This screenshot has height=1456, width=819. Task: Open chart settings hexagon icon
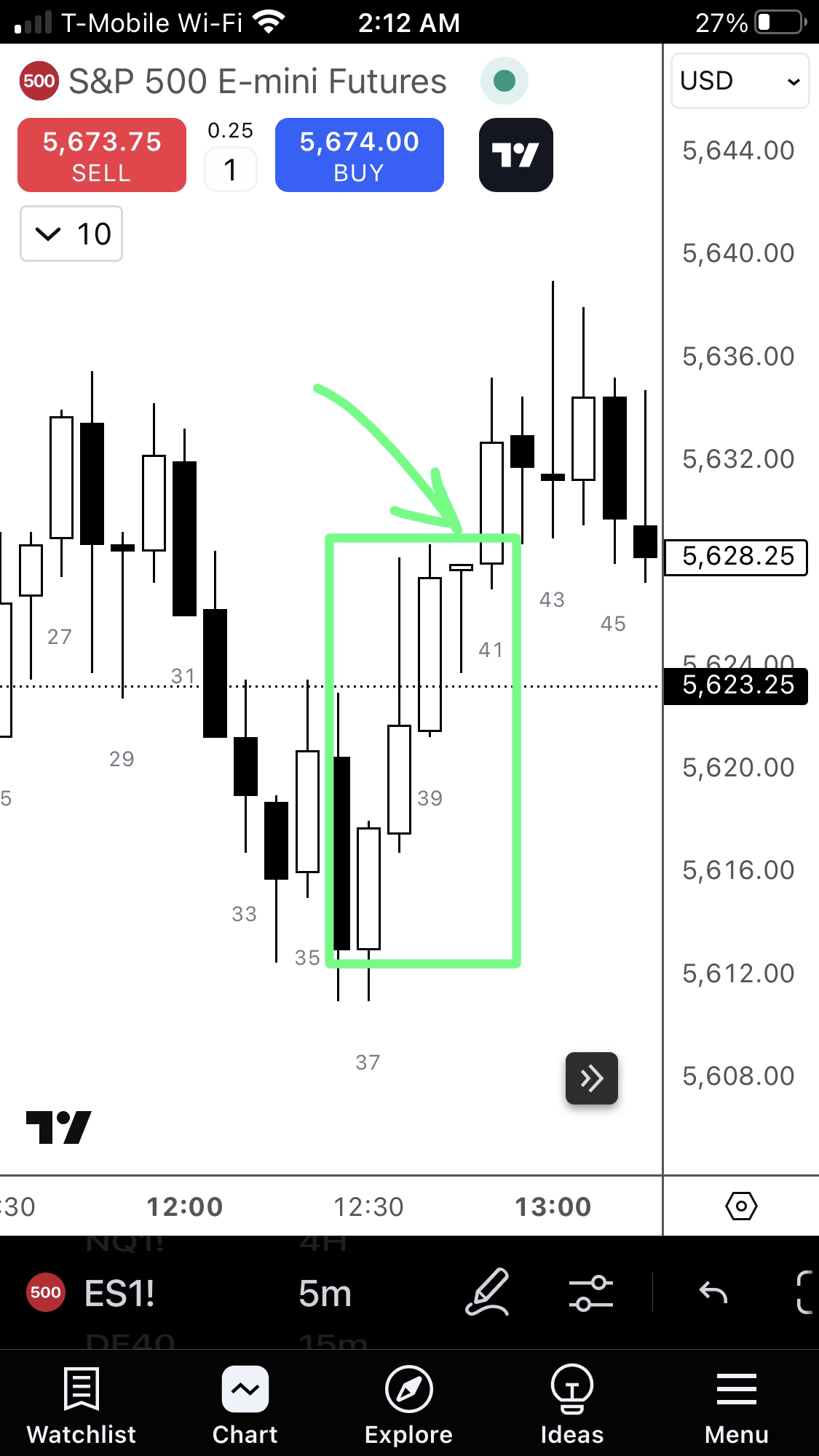tap(741, 1206)
